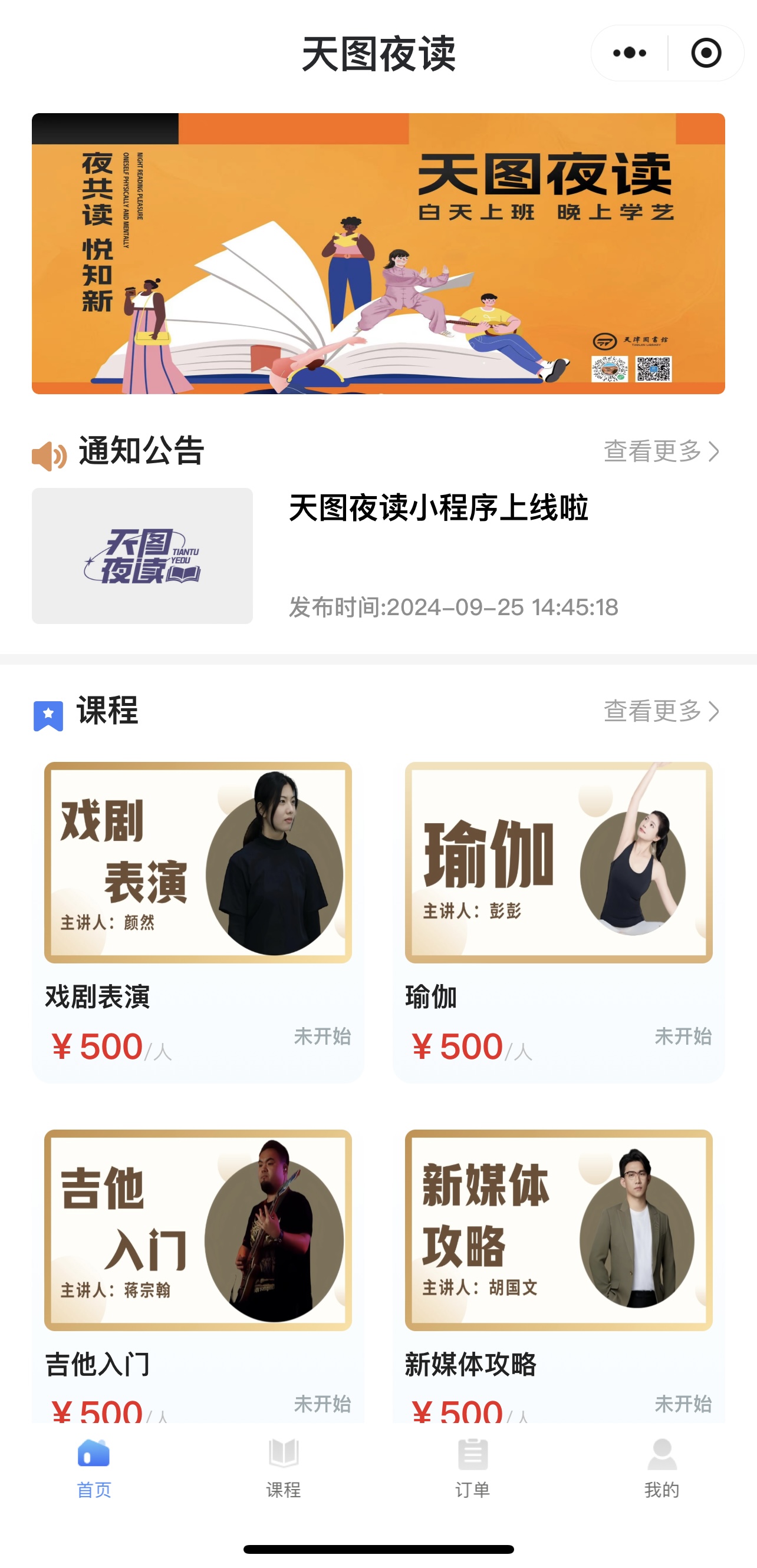757x1568 pixels.
Task: View more in 课程 section
Action: pyautogui.click(x=661, y=711)
